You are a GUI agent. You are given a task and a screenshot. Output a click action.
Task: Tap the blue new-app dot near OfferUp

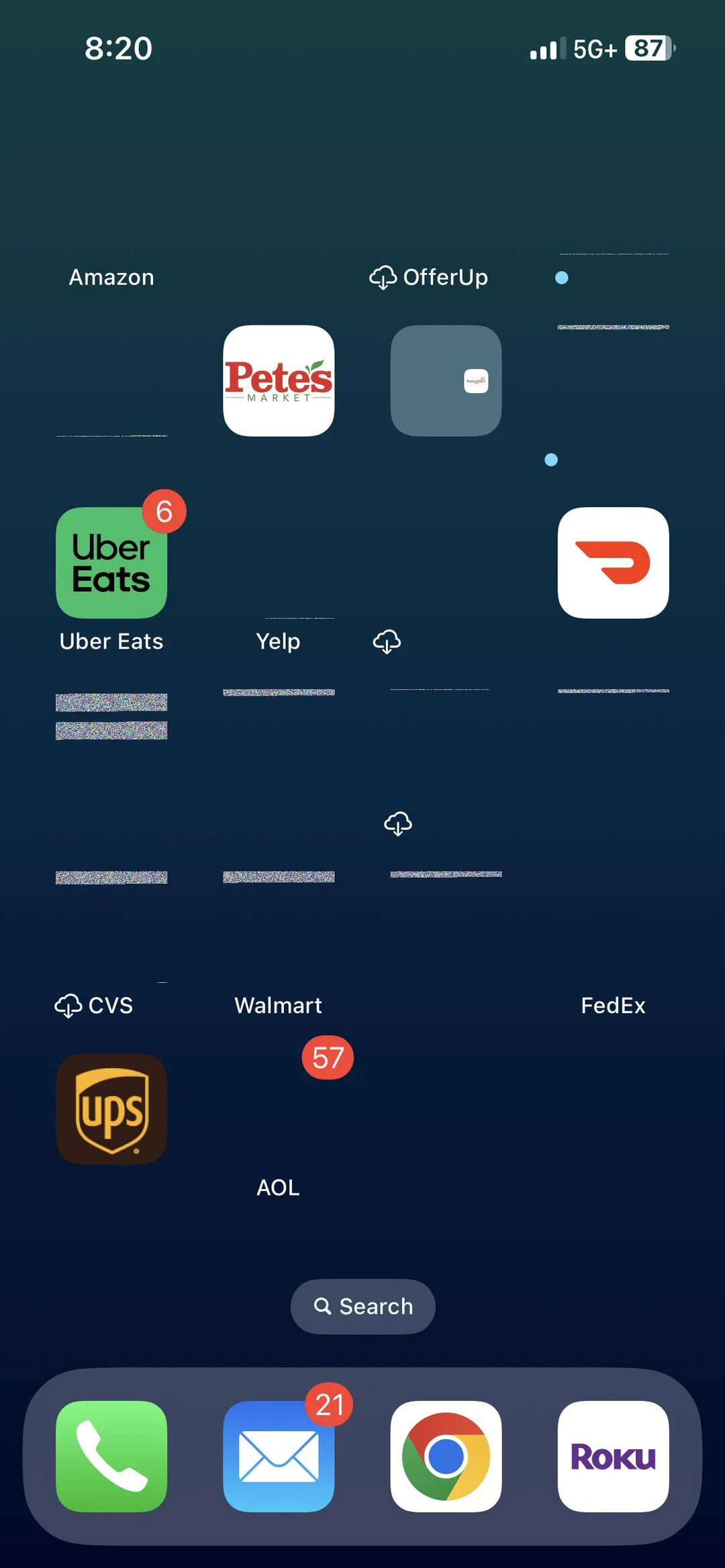pyautogui.click(x=562, y=278)
